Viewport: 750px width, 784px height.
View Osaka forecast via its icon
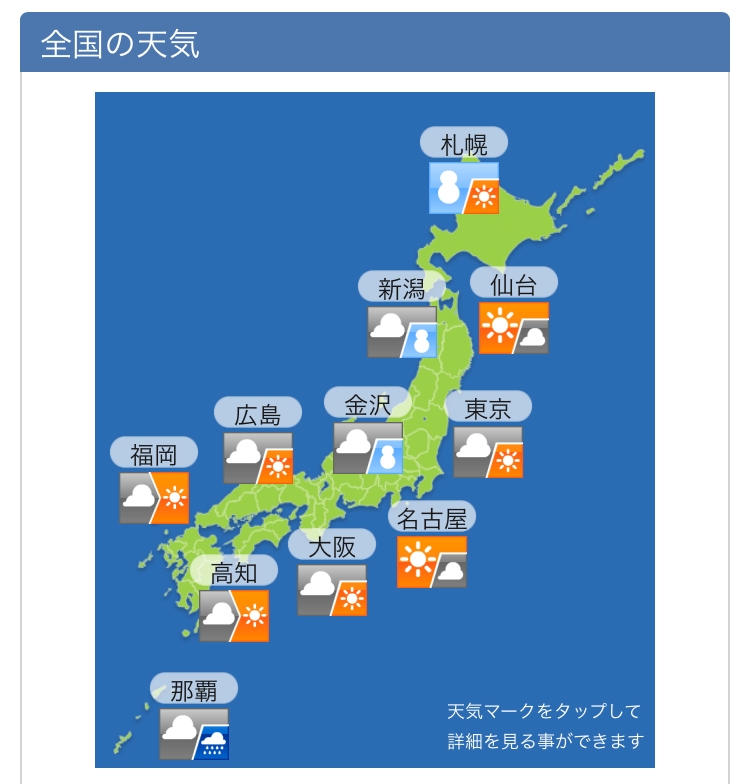point(332,590)
